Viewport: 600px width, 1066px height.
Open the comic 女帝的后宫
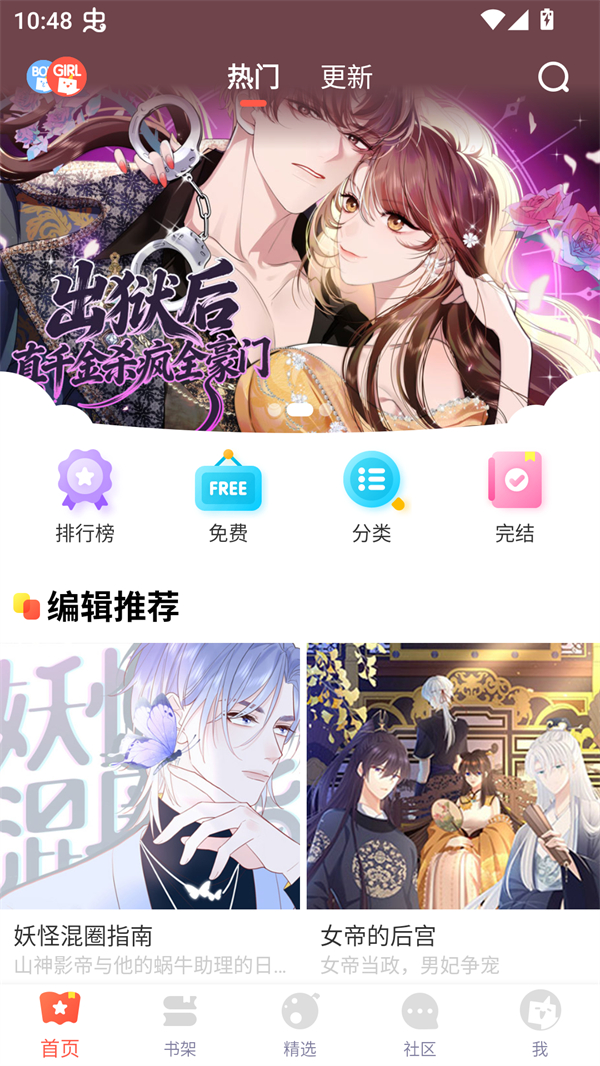453,790
